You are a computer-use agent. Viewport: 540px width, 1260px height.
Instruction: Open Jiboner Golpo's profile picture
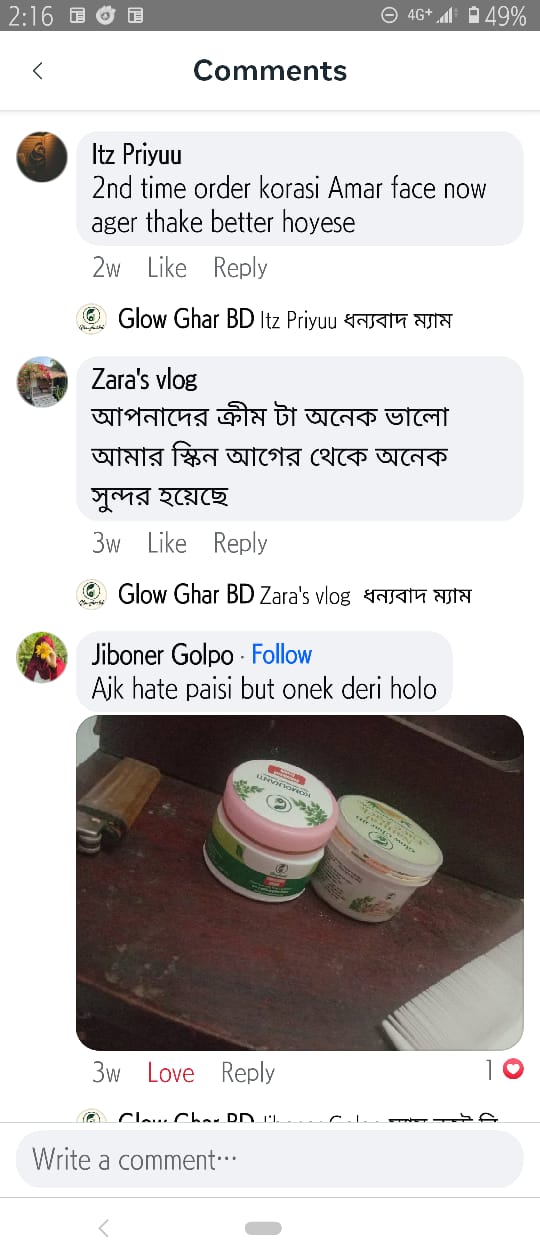(x=42, y=657)
